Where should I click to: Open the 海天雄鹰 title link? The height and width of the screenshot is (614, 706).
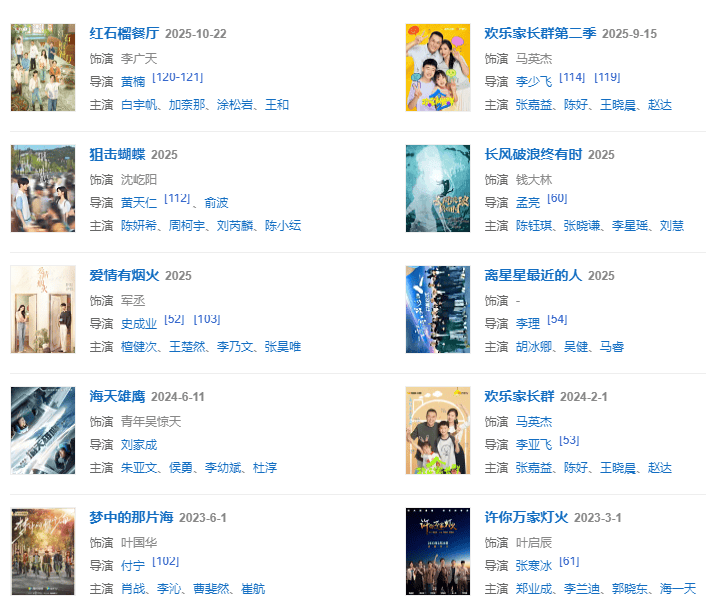[x=117, y=396]
